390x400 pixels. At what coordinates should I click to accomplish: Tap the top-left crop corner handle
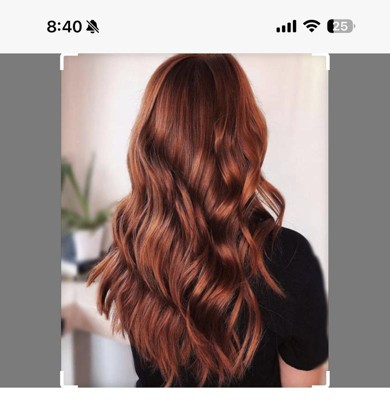click(68, 61)
